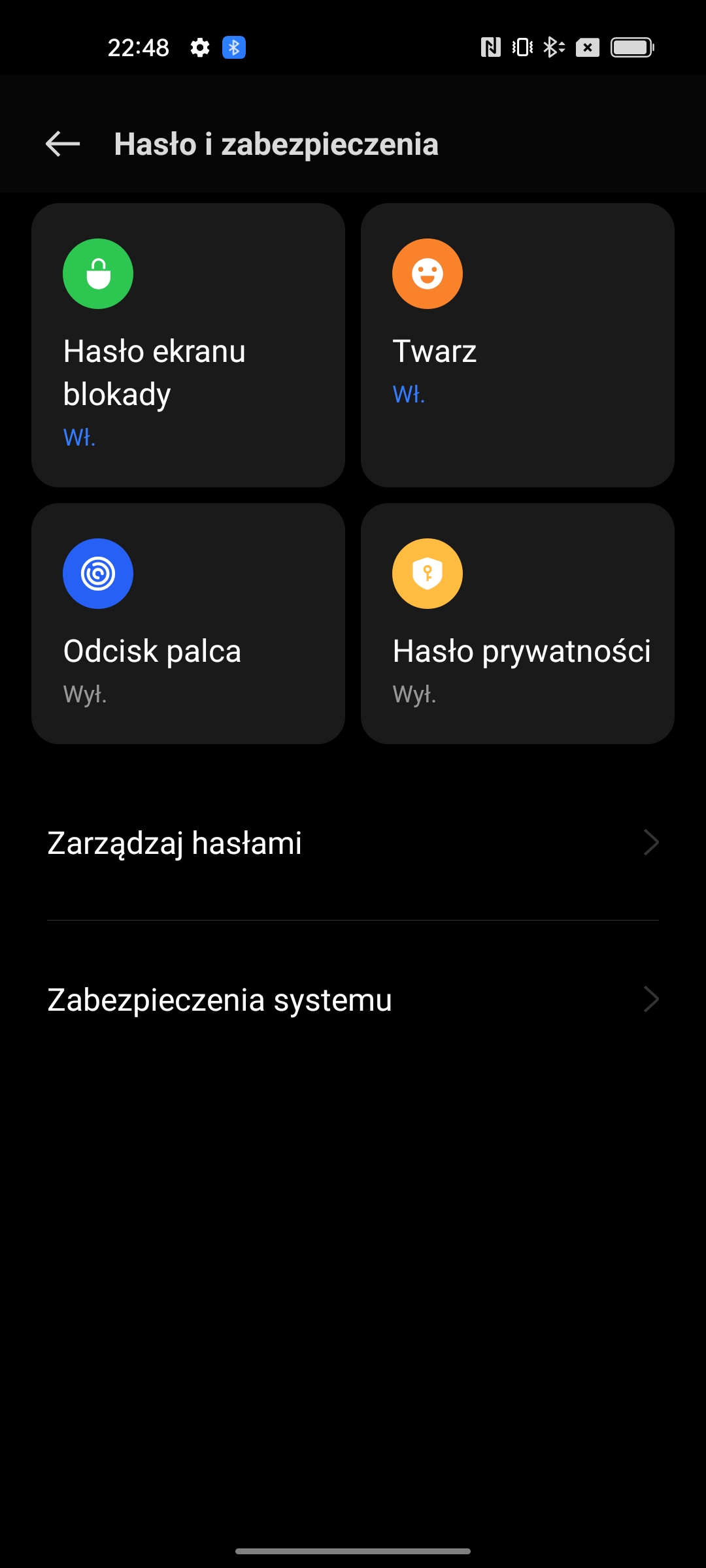Go back from Hasło i zabezpieczenia

pos(63,144)
